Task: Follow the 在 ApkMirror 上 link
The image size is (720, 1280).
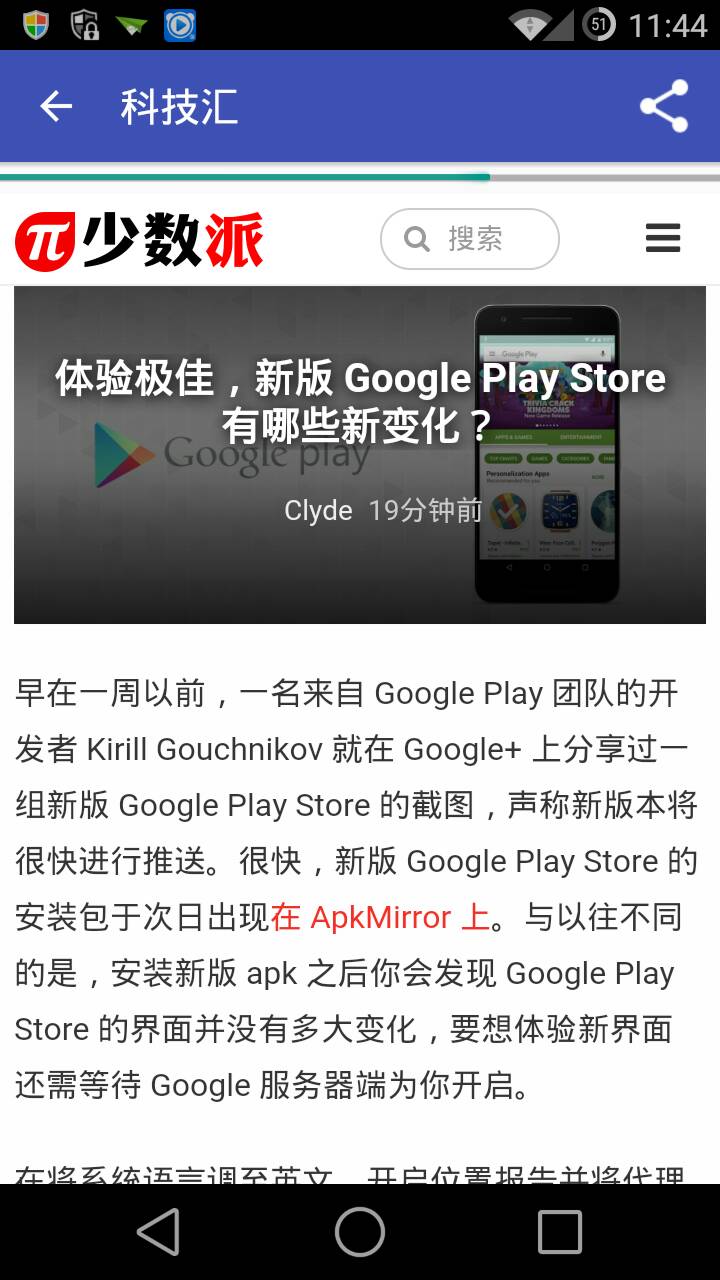Action: (x=380, y=917)
